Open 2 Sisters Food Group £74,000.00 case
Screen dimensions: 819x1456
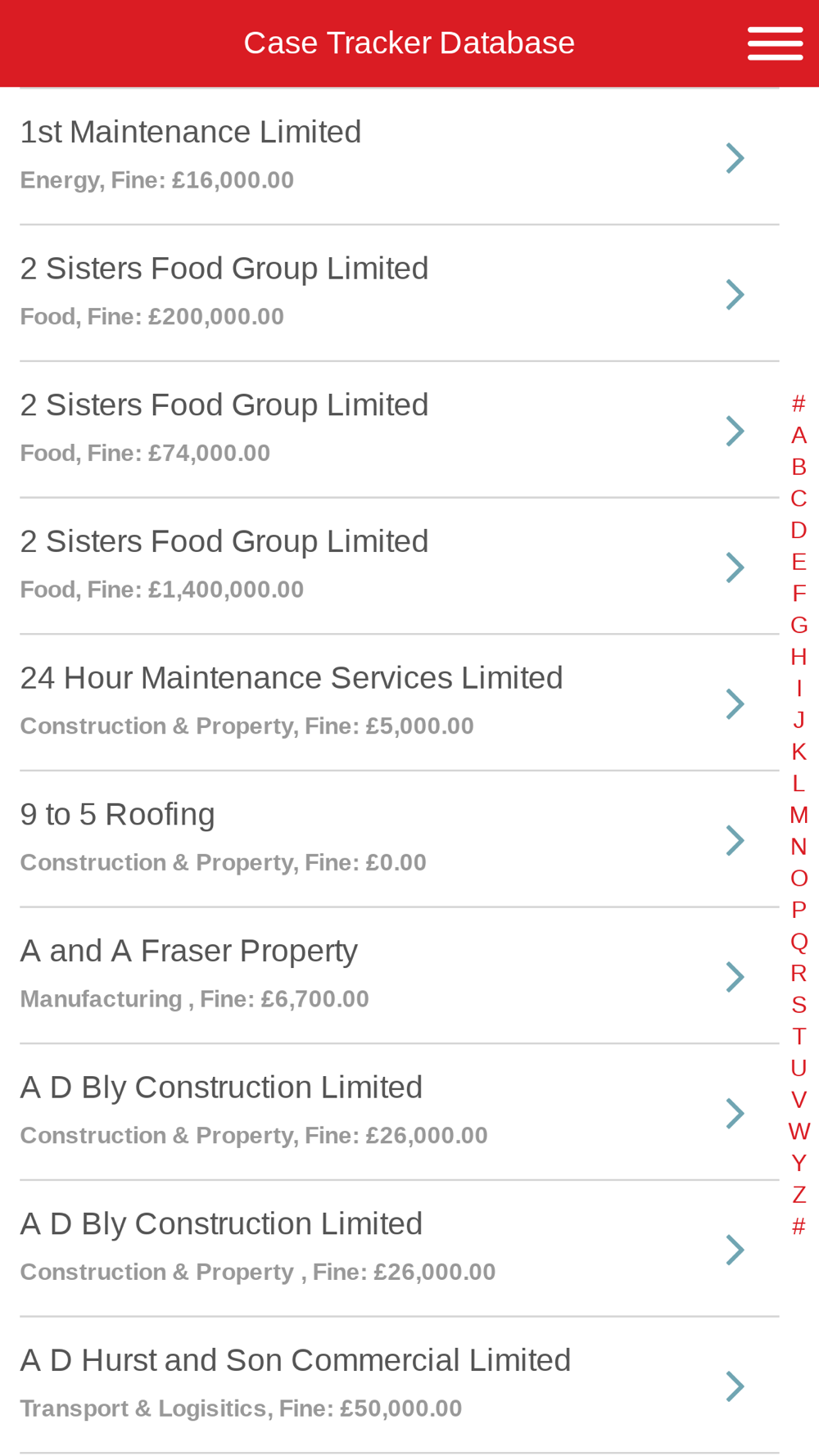[400, 431]
